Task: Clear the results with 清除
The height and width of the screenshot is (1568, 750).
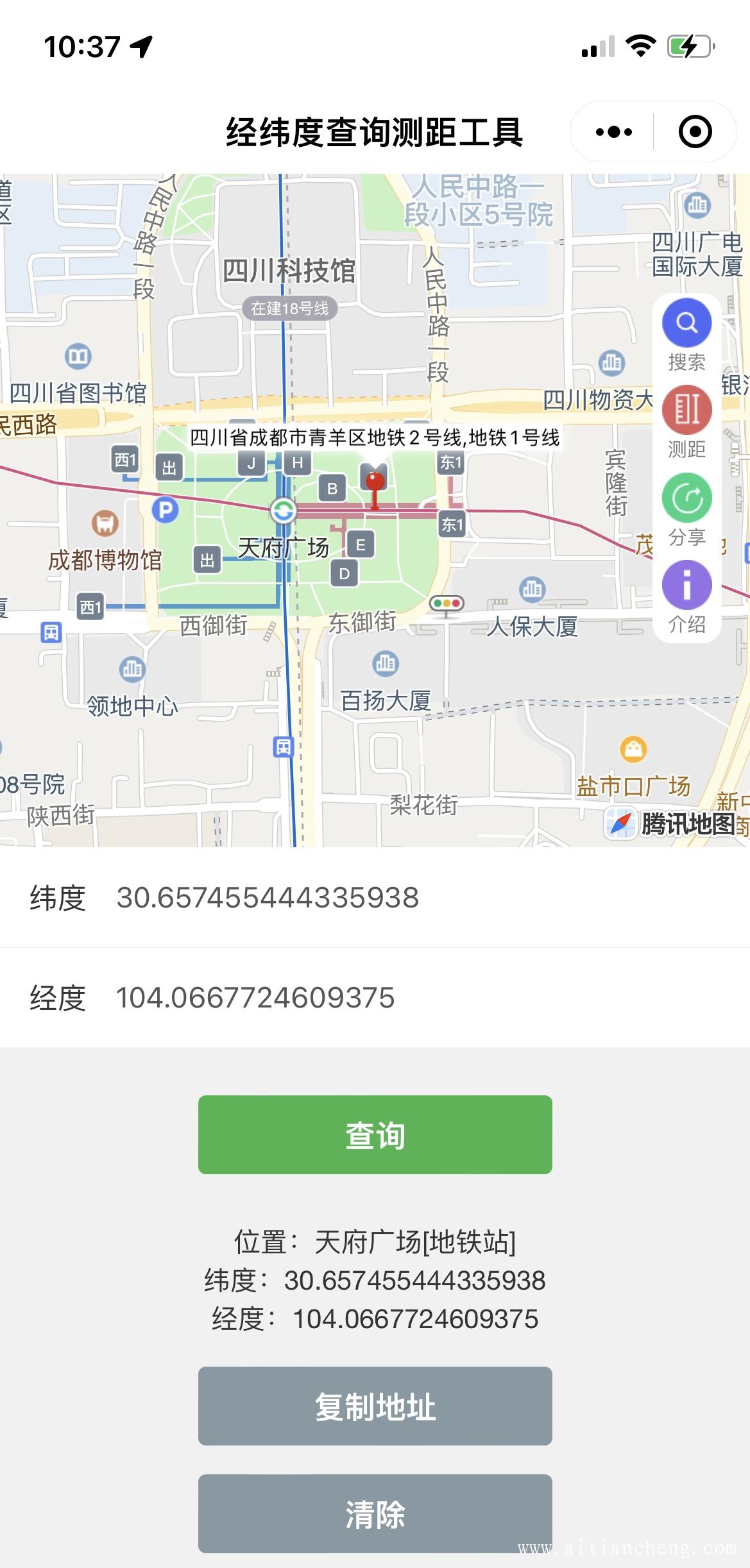Action: [375, 1513]
